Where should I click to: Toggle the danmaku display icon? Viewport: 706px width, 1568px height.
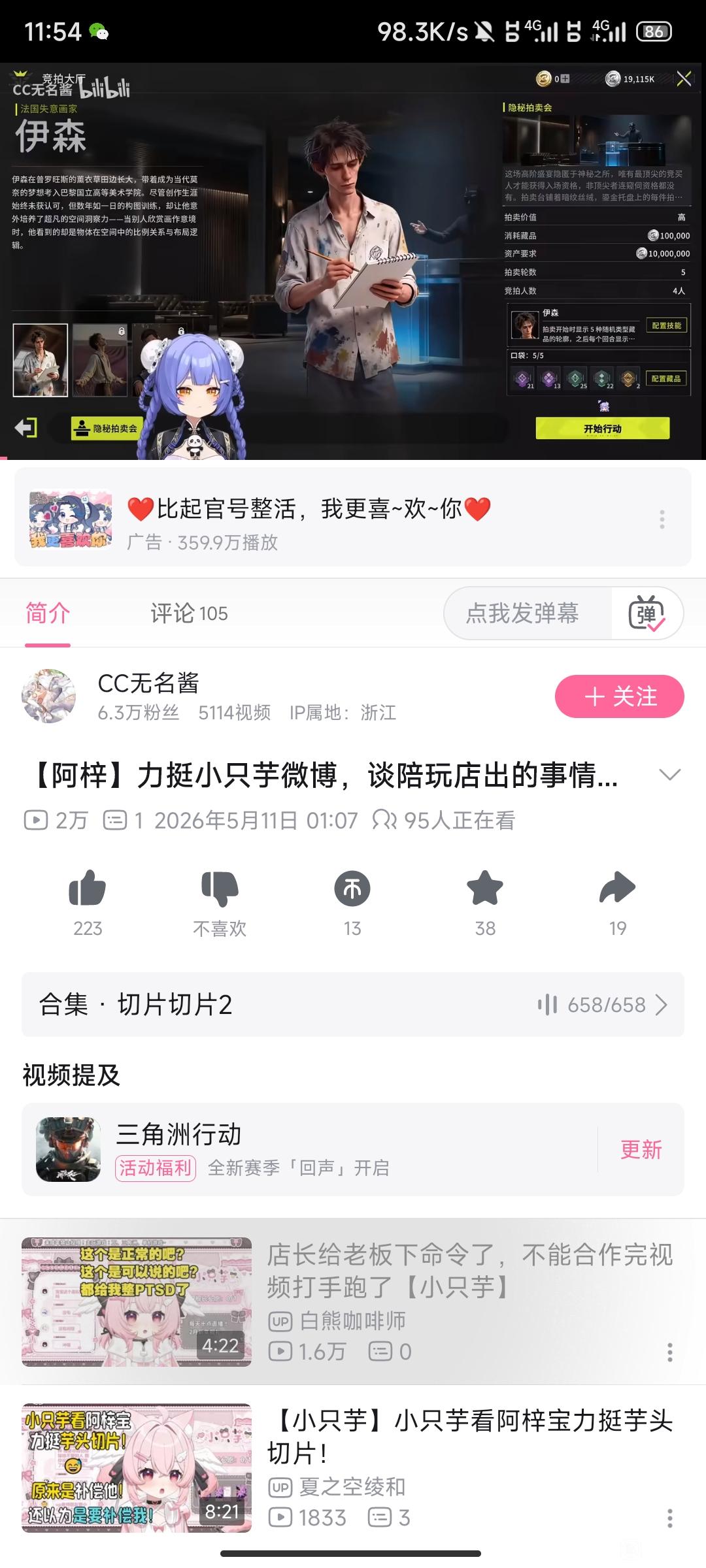[x=647, y=613]
